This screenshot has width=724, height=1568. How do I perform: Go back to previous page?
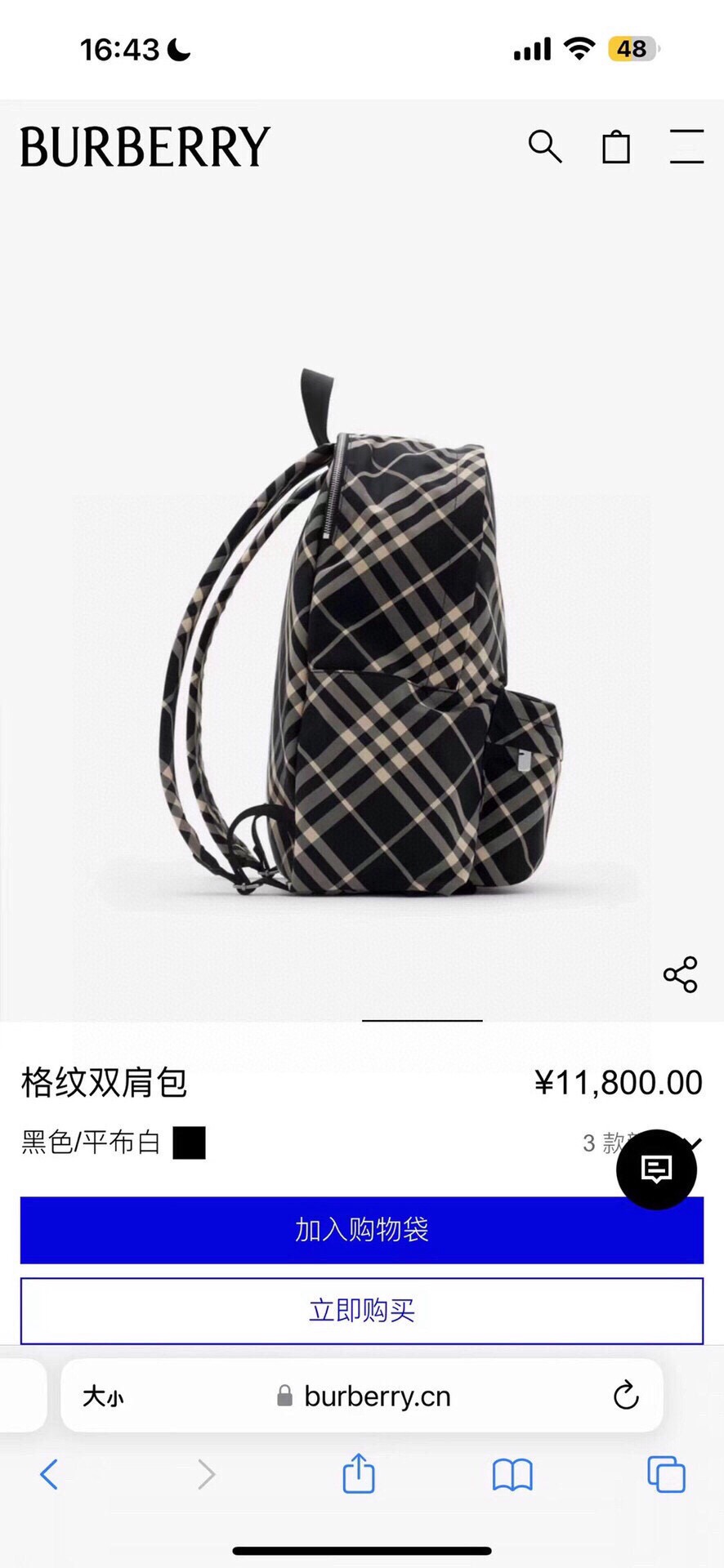(49, 1475)
